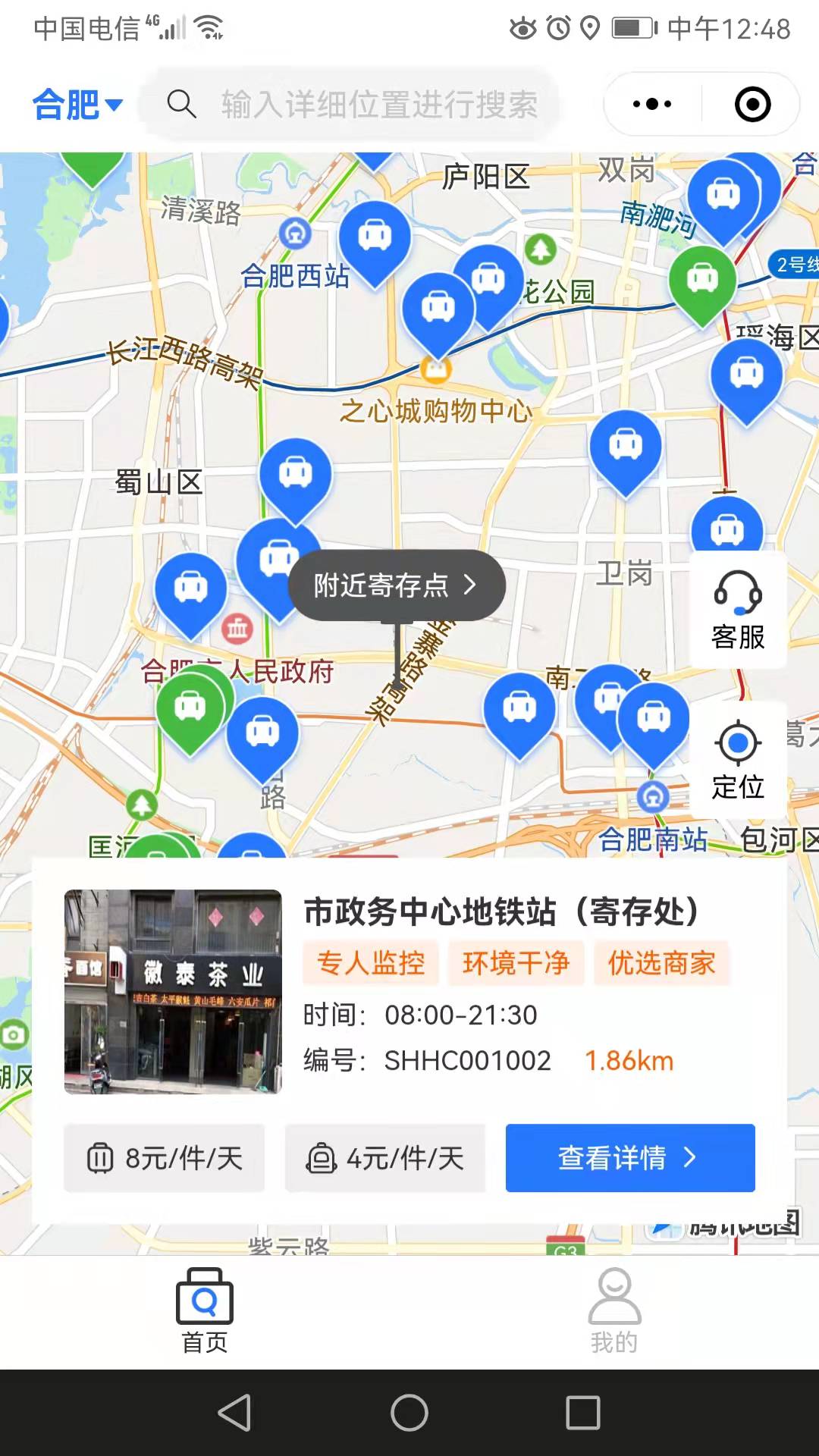This screenshot has height=1456, width=819.
Task: Switch to the 首页 tab
Action: click(x=204, y=1310)
